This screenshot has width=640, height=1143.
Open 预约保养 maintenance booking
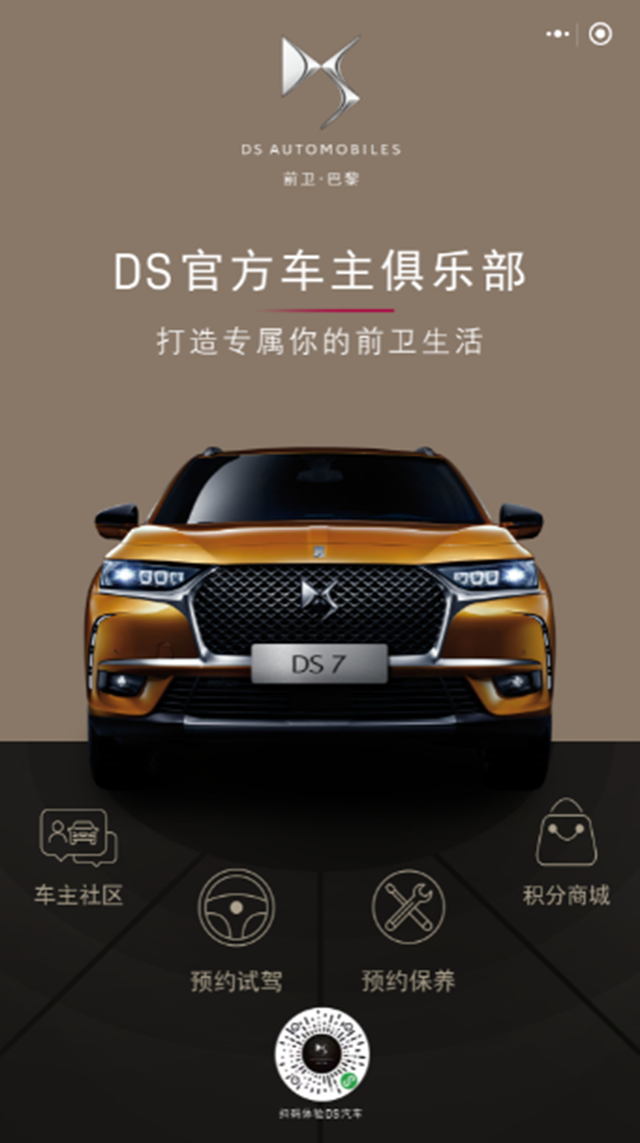coord(408,930)
